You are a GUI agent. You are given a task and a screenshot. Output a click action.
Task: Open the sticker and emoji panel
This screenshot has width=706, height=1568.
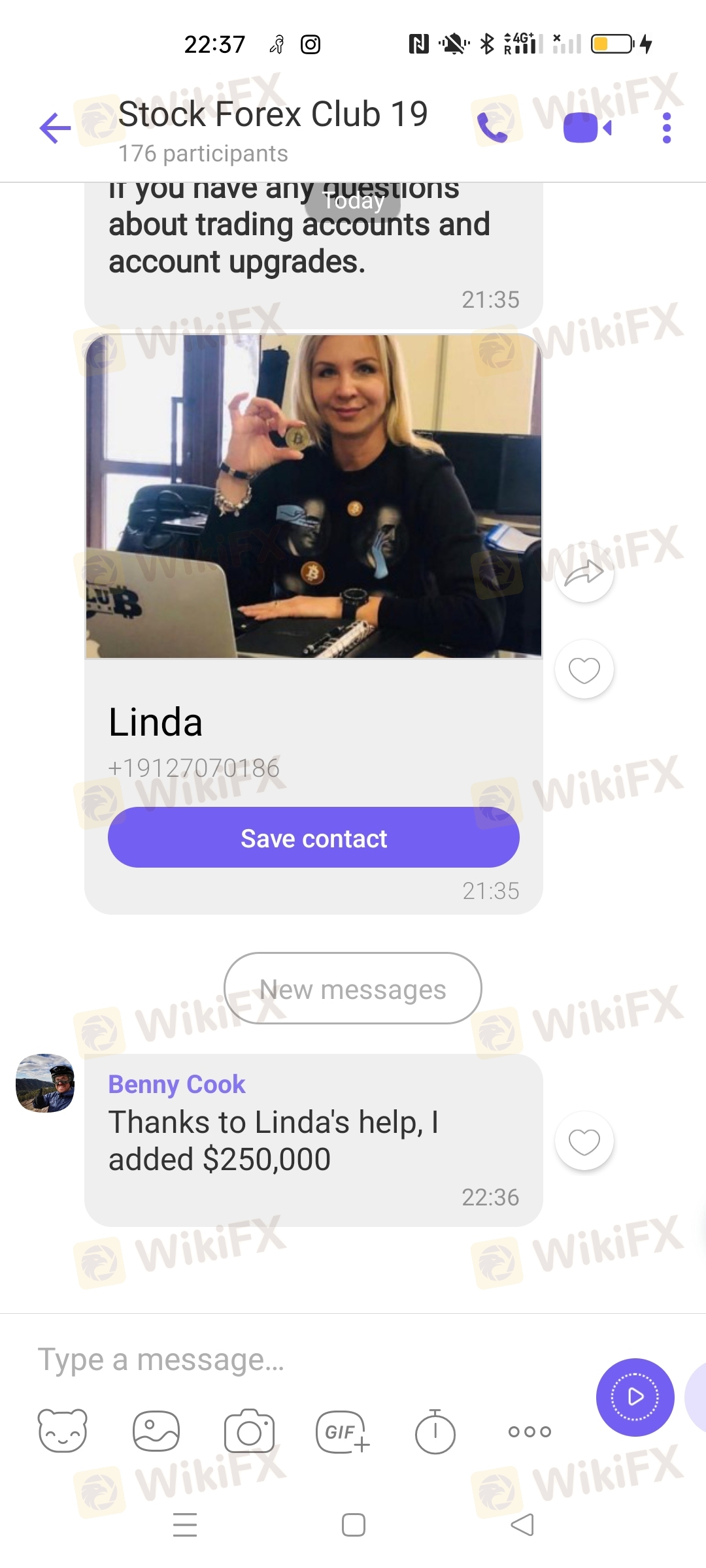[x=63, y=1431]
